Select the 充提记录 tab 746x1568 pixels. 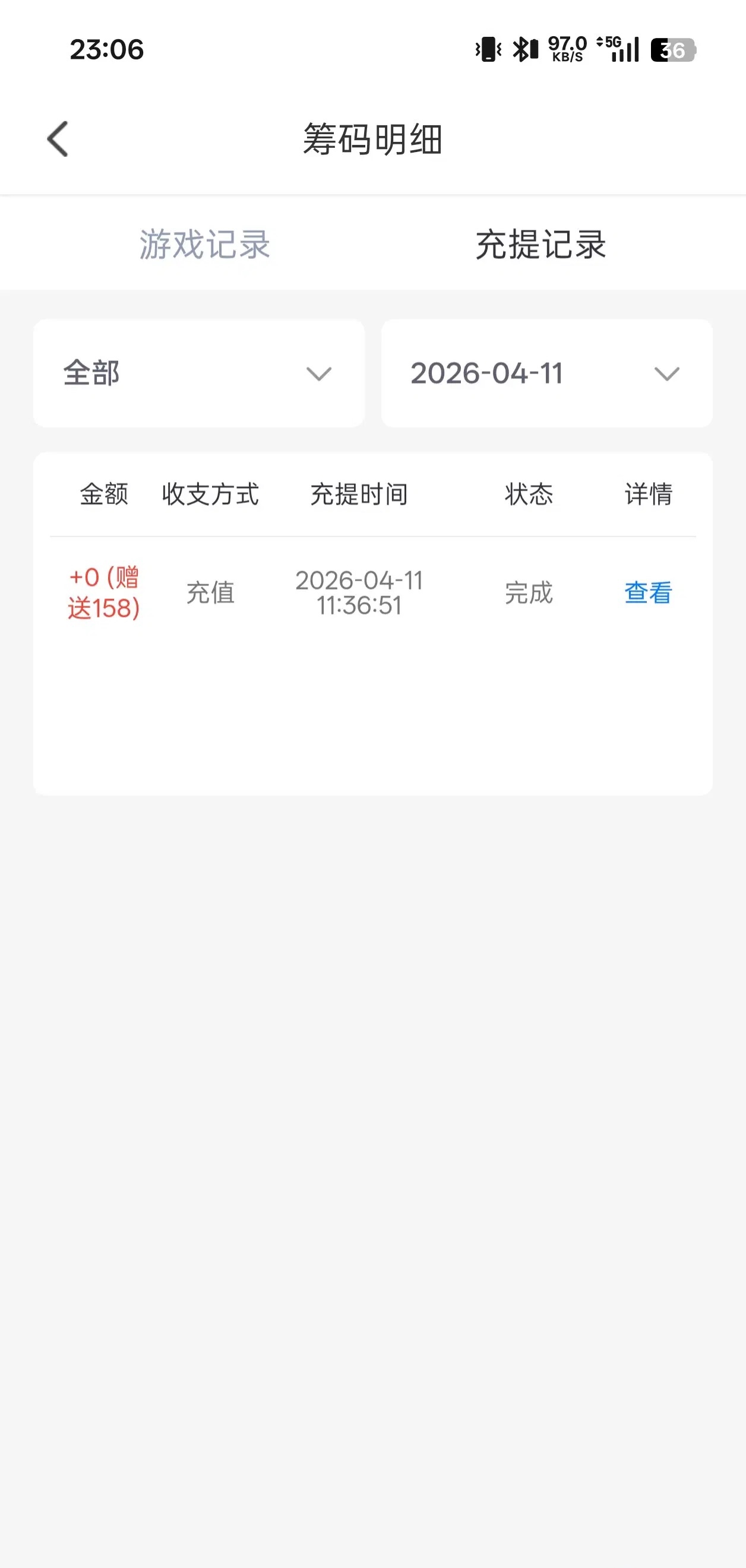540,245
